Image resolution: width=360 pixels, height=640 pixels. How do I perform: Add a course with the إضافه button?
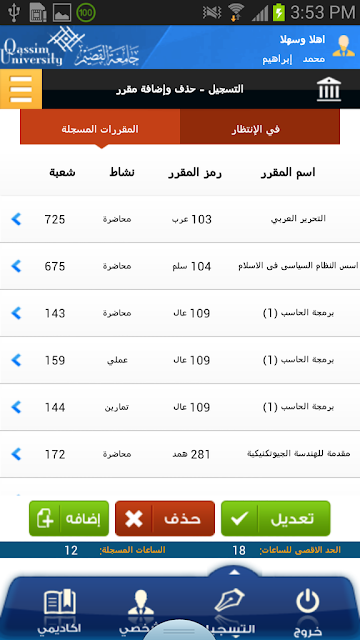click(x=69, y=518)
